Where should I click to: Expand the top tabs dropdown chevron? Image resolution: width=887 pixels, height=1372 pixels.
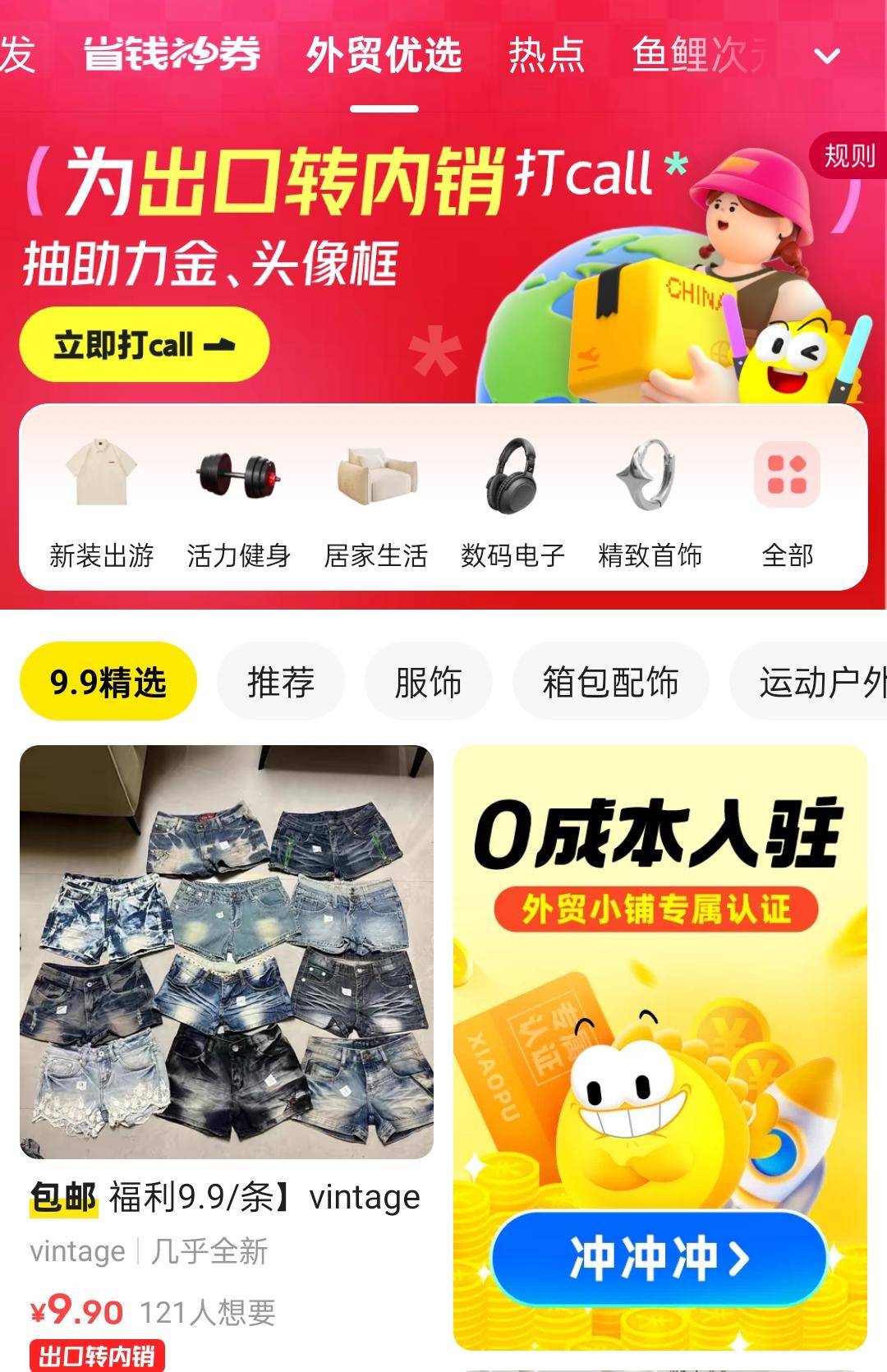(826, 56)
